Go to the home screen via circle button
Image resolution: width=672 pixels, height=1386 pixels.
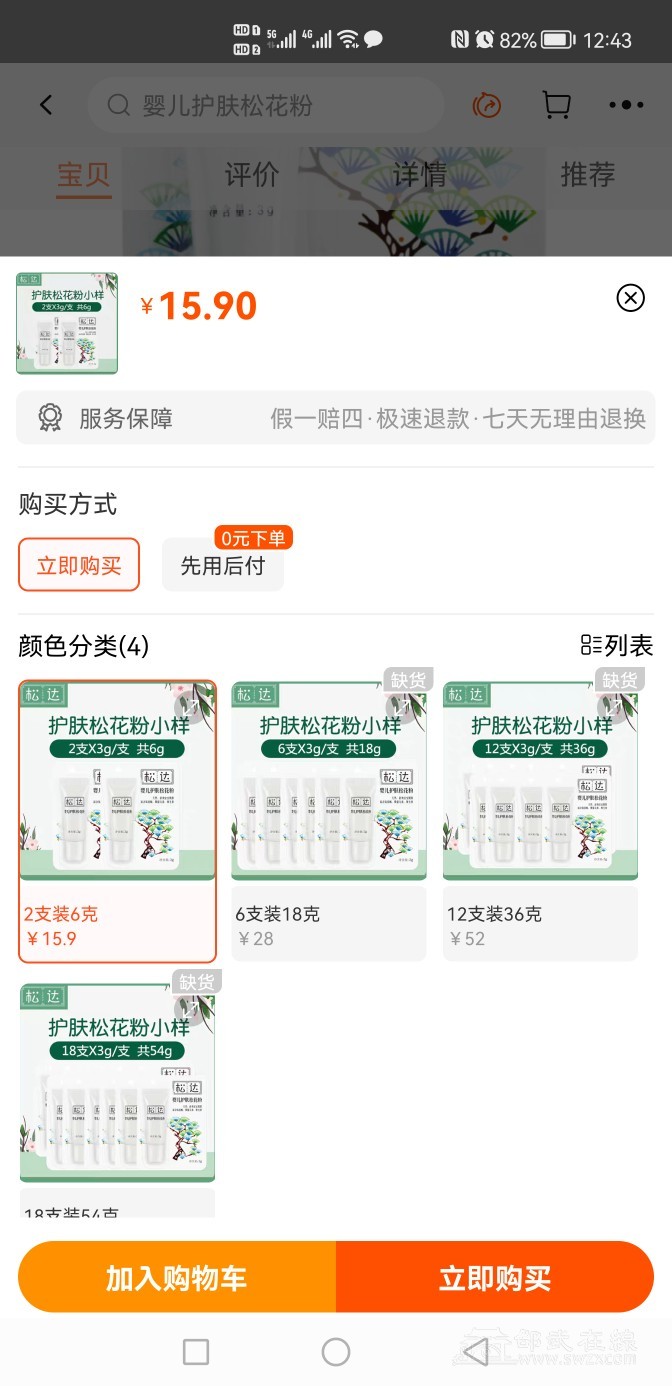336,1352
